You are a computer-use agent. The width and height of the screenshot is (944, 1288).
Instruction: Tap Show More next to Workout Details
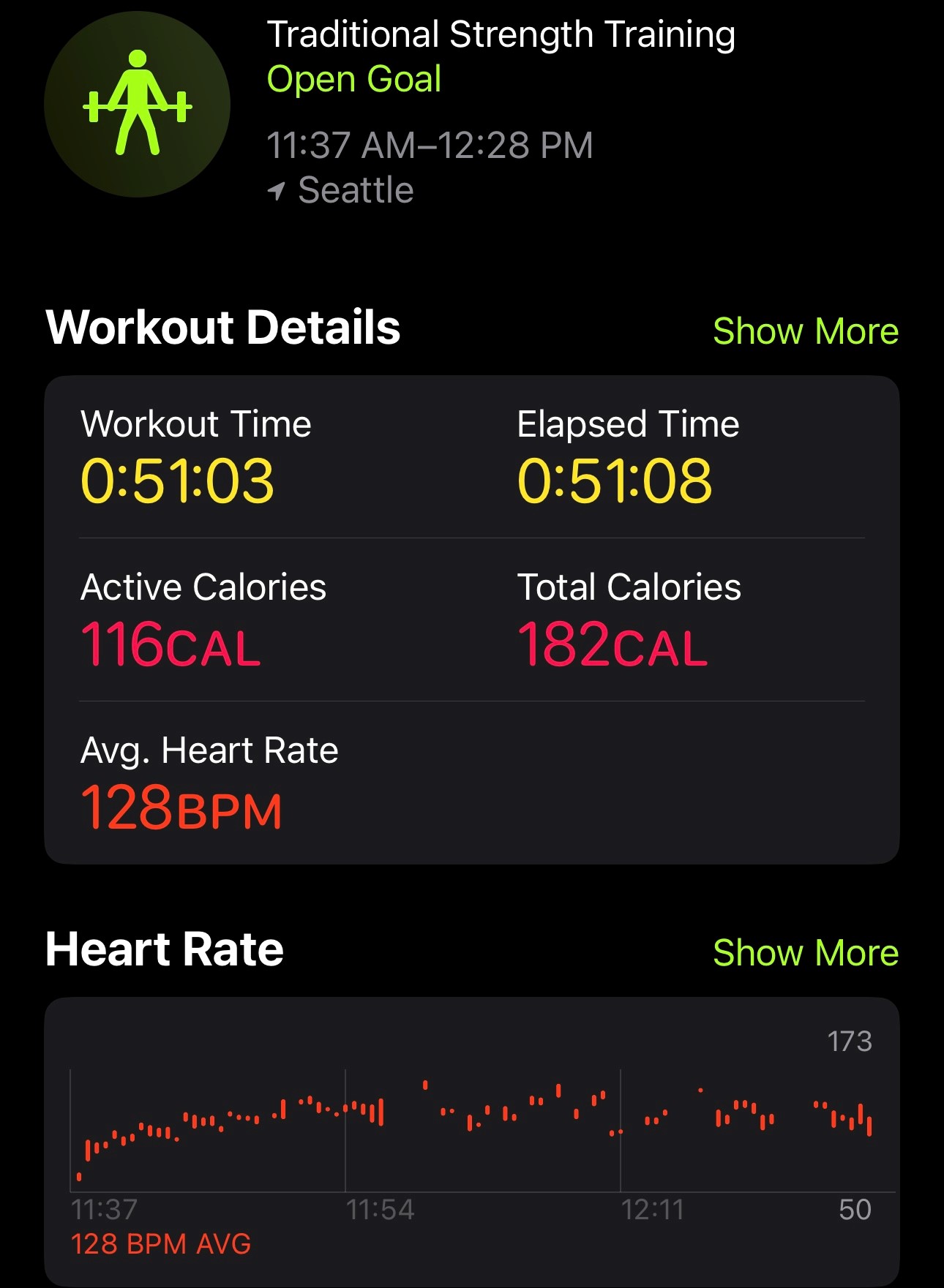pos(805,331)
